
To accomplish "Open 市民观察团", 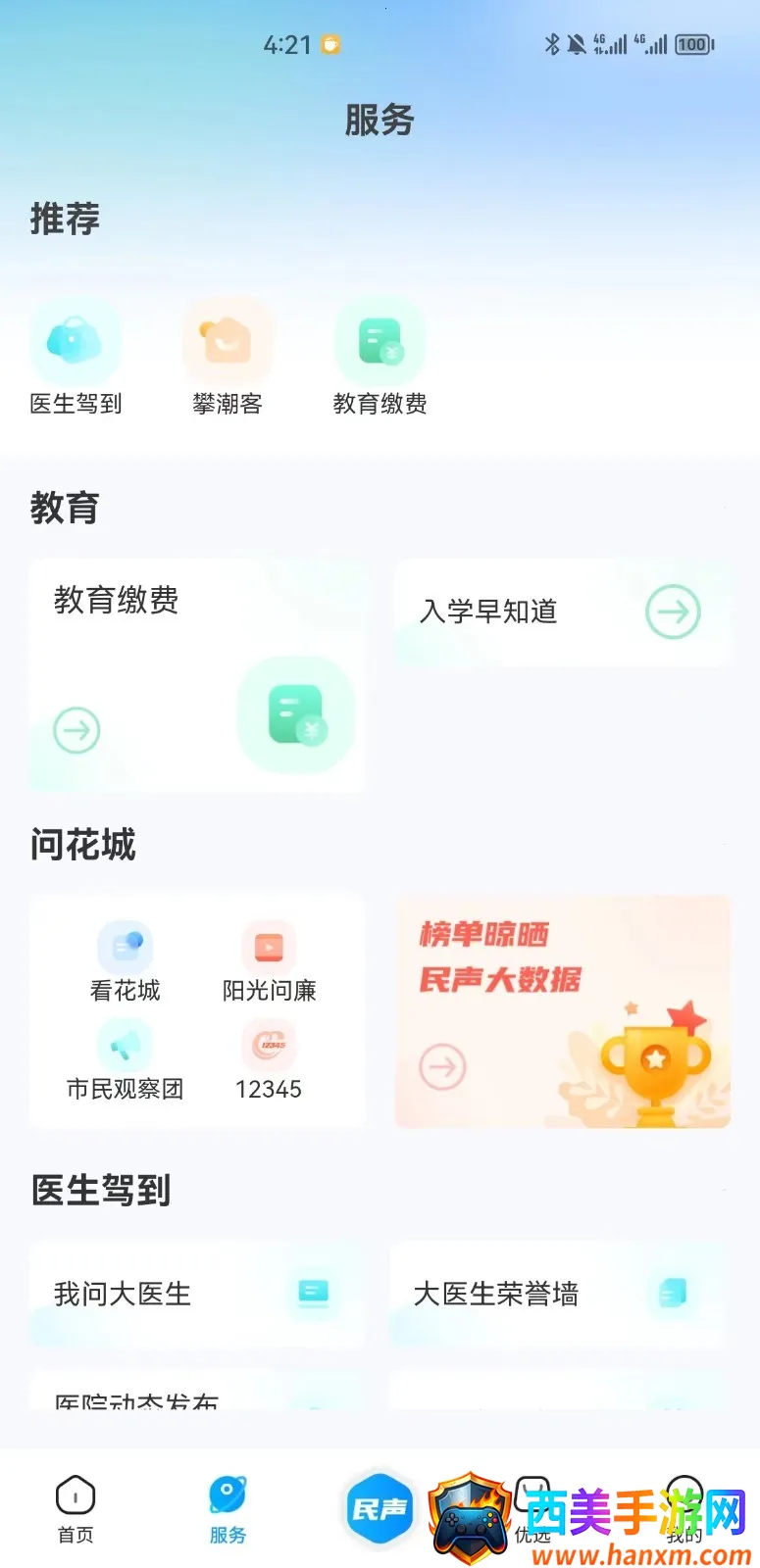I will click(125, 1060).
